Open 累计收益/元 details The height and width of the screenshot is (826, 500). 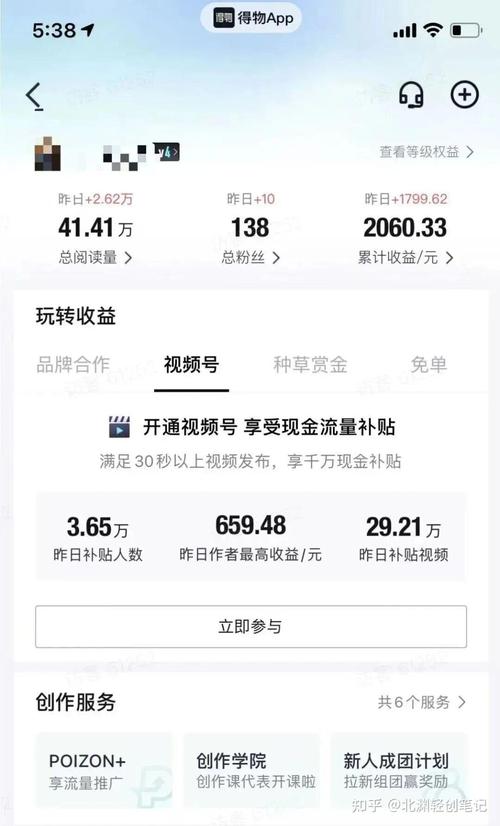[405, 258]
